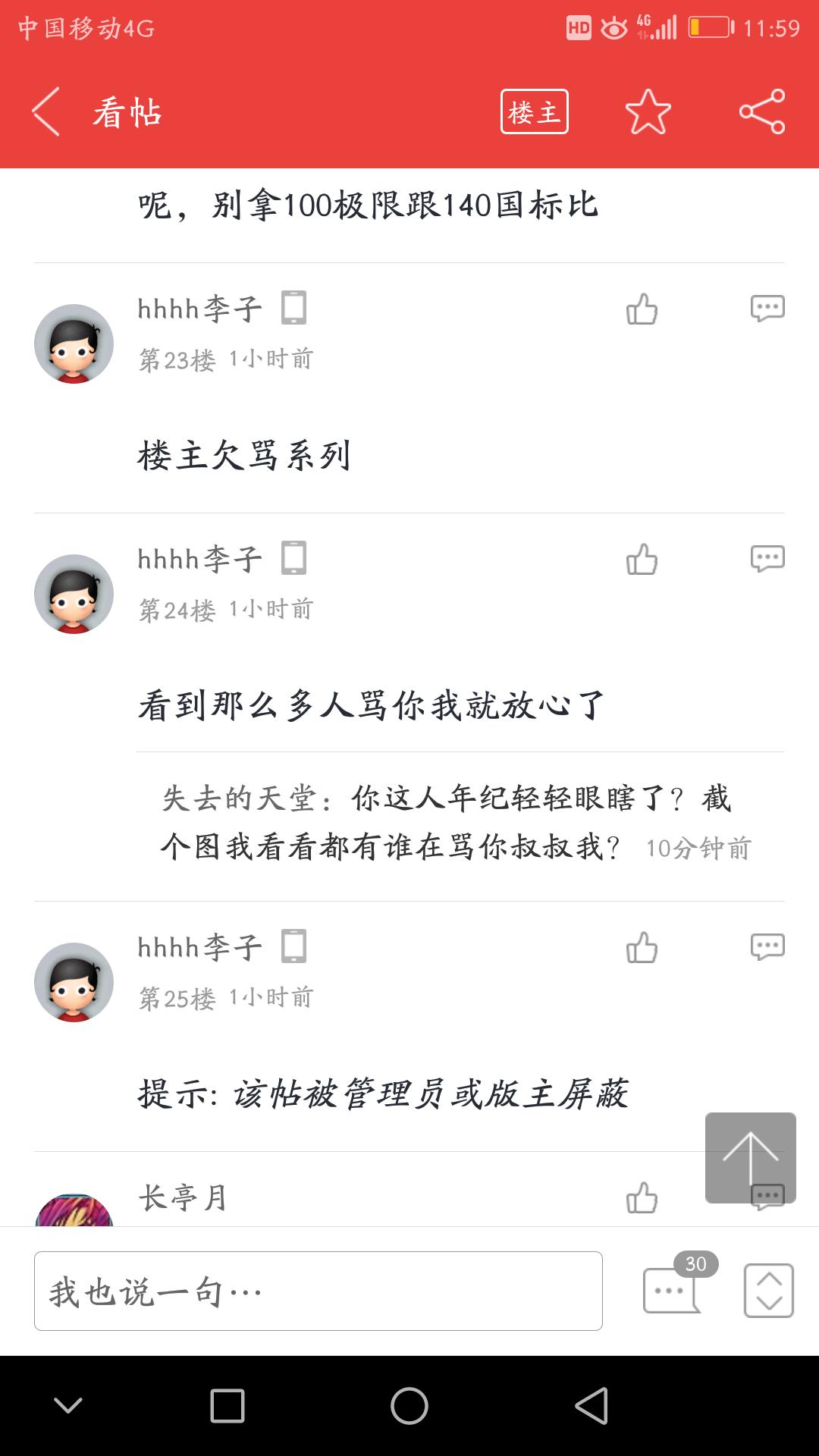
Task: Filter posts with the 楼主 button
Action: (534, 111)
